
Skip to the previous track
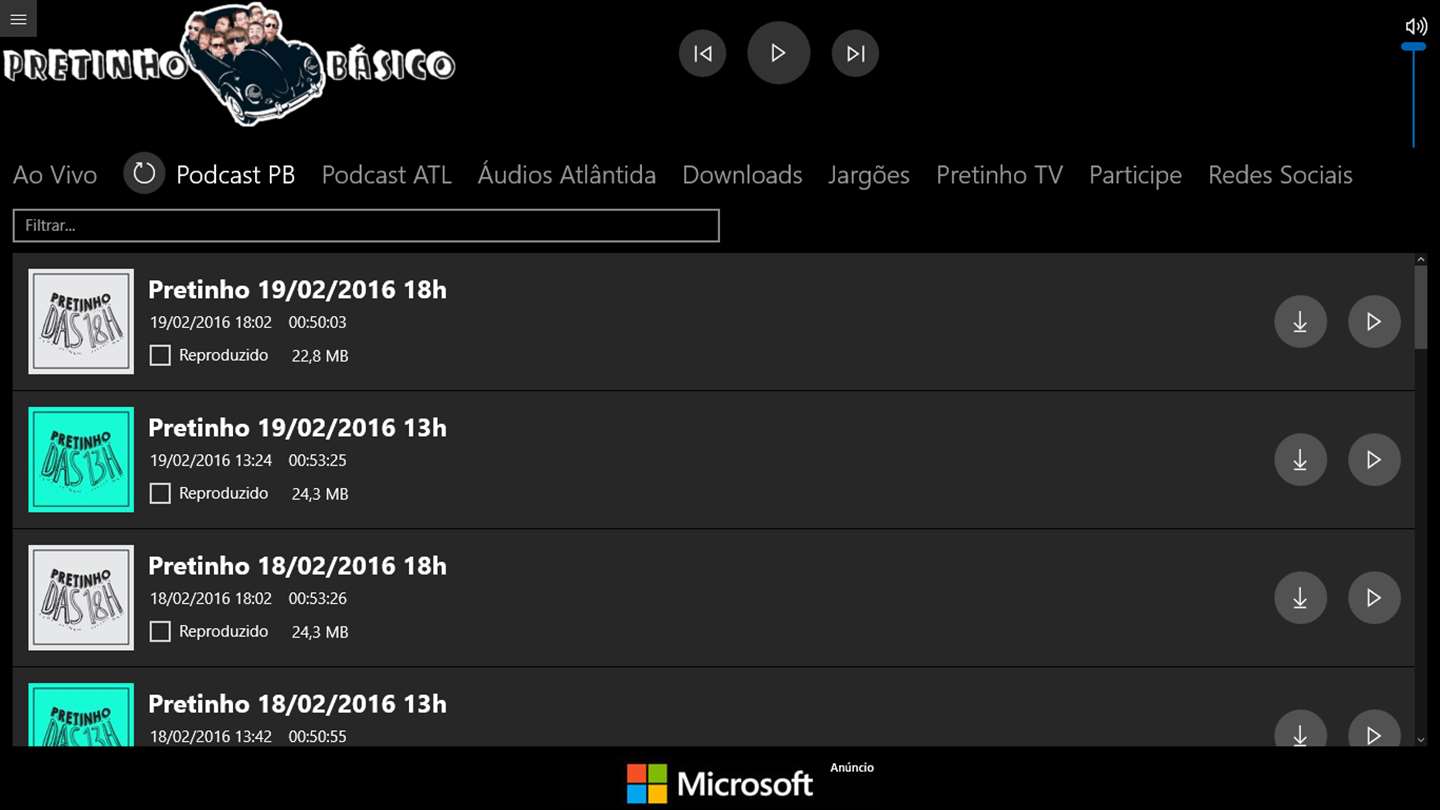[x=703, y=54]
